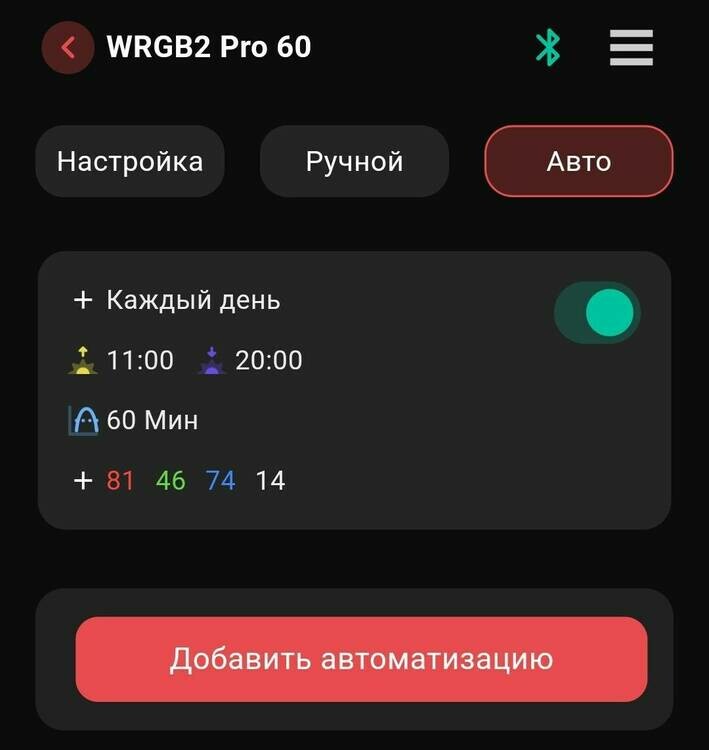Switch to the Ручной tab
The width and height of the screenshot is (709, 750).
click(x=354, y=161)
